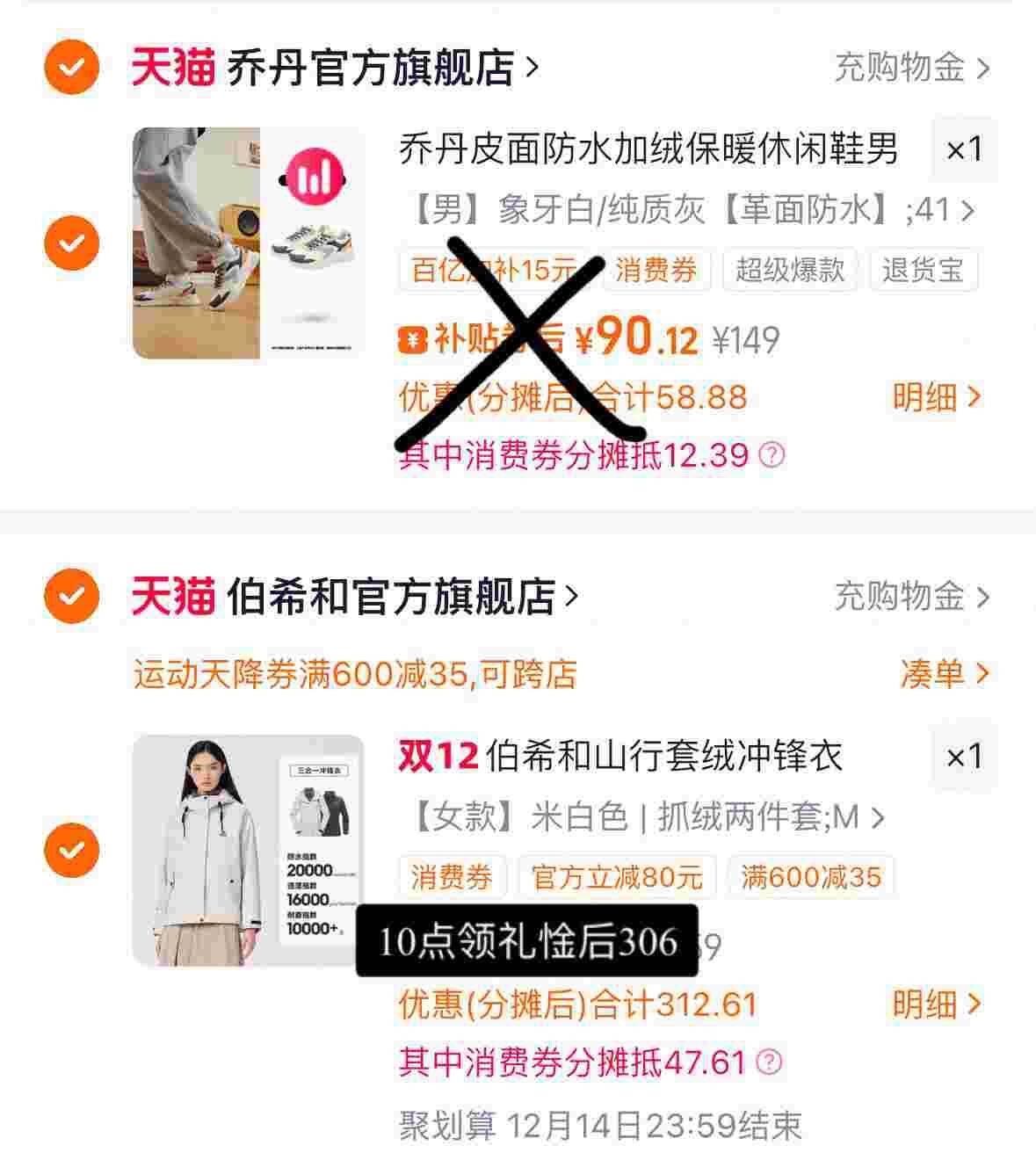Adjust the ×1 quantity of 乔丹 shoes
1036x1153 pixels.
(964, 149)
